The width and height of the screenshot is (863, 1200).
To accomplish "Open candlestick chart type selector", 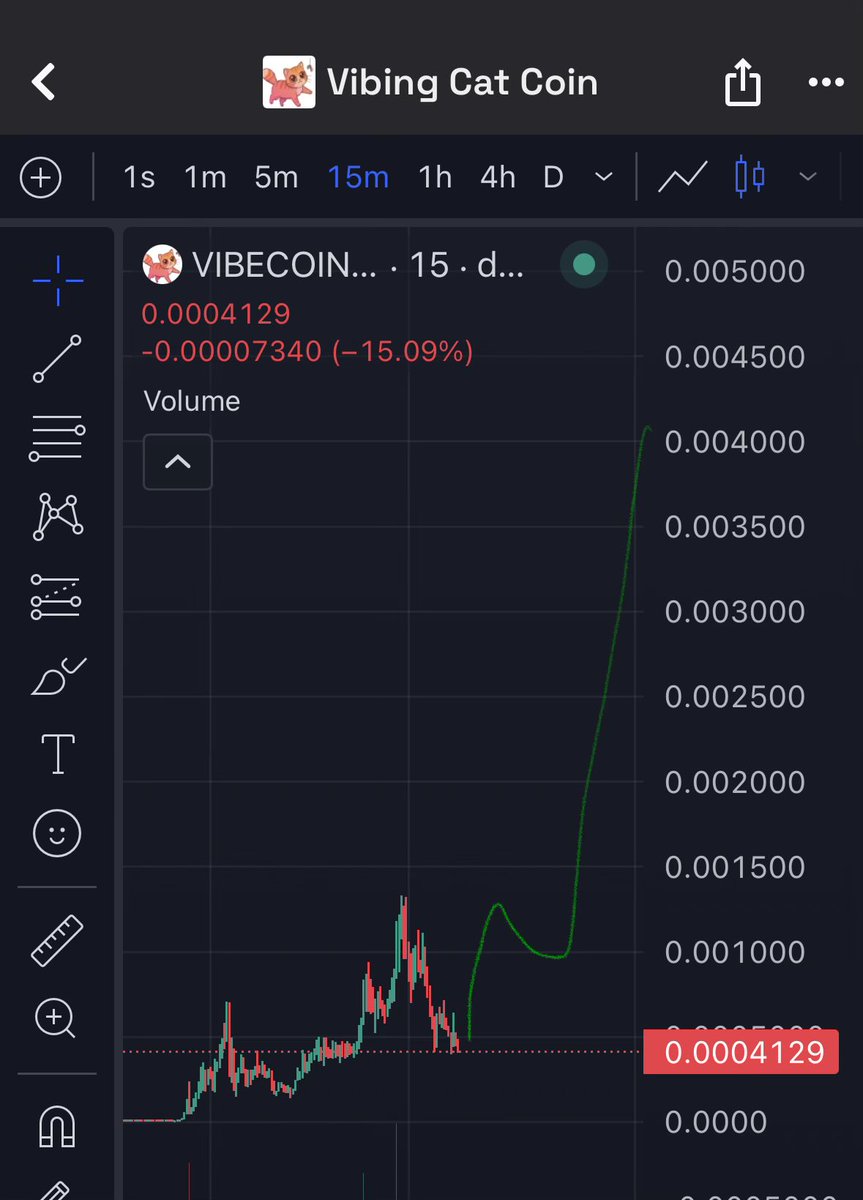I will pos(750,178).
